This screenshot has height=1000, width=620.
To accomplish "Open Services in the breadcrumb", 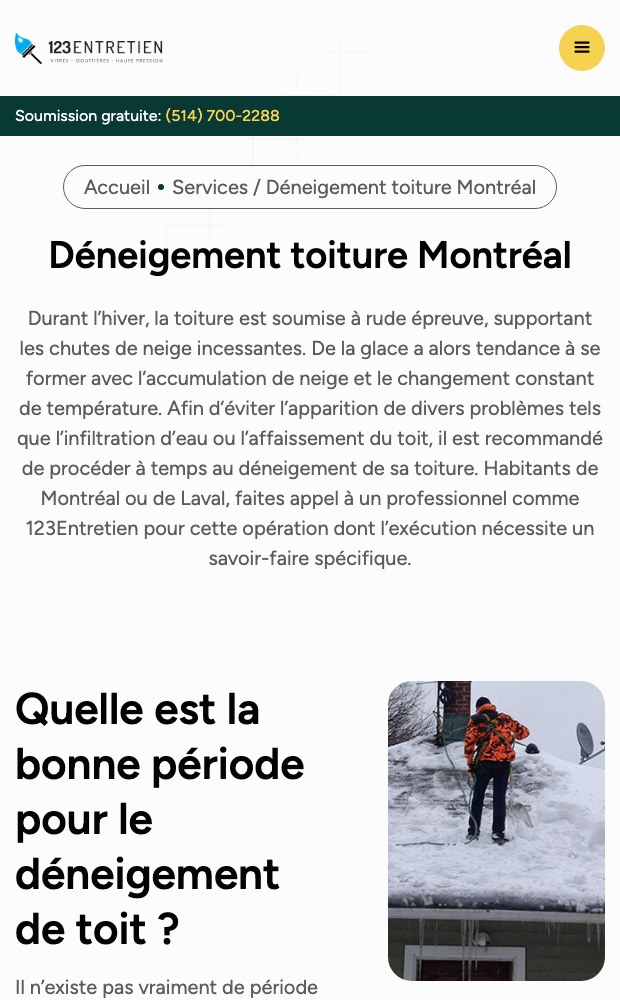I will click(x=210, y=188).
